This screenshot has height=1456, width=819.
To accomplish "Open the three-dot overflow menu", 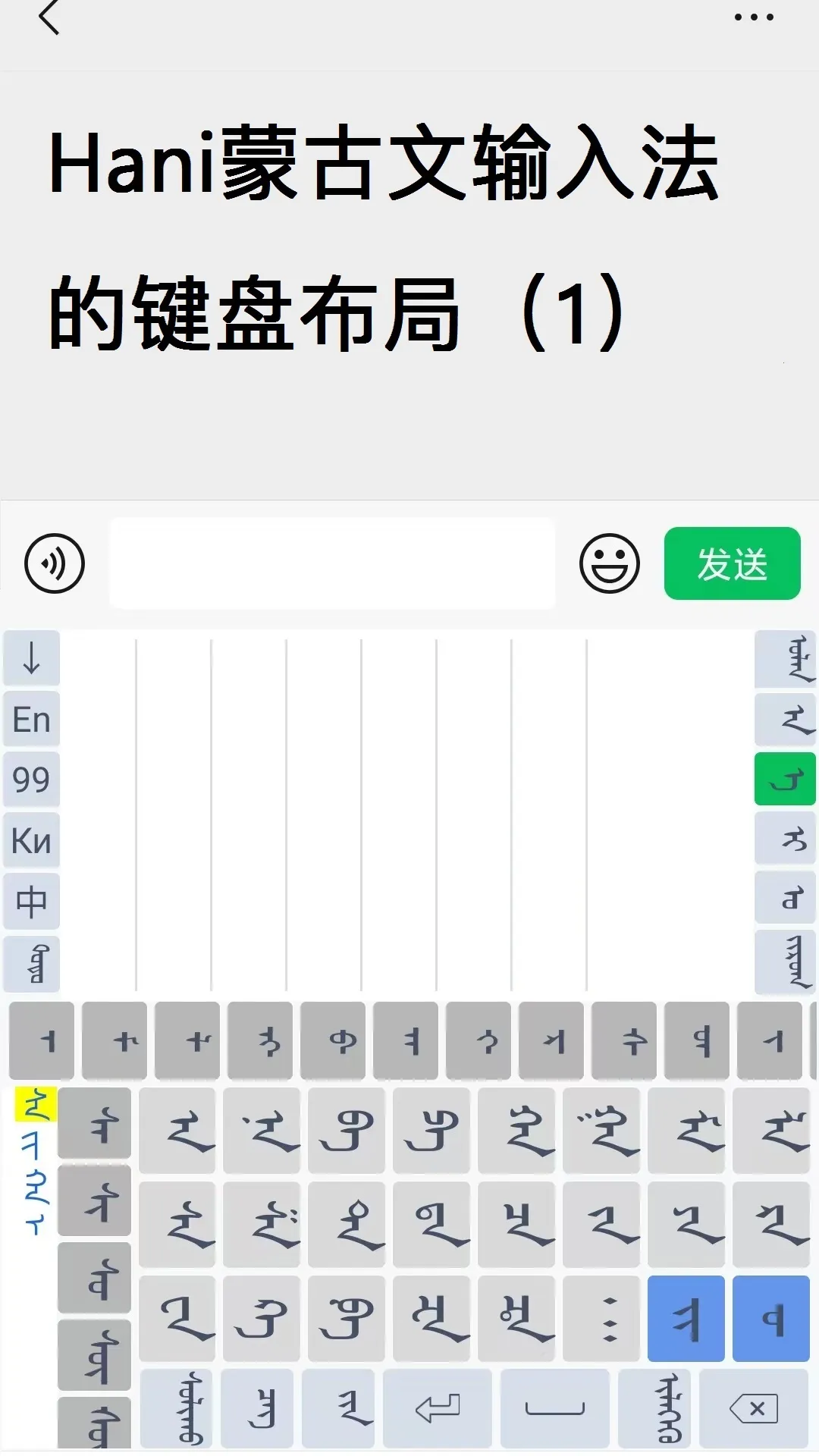I will click(754, 18).
